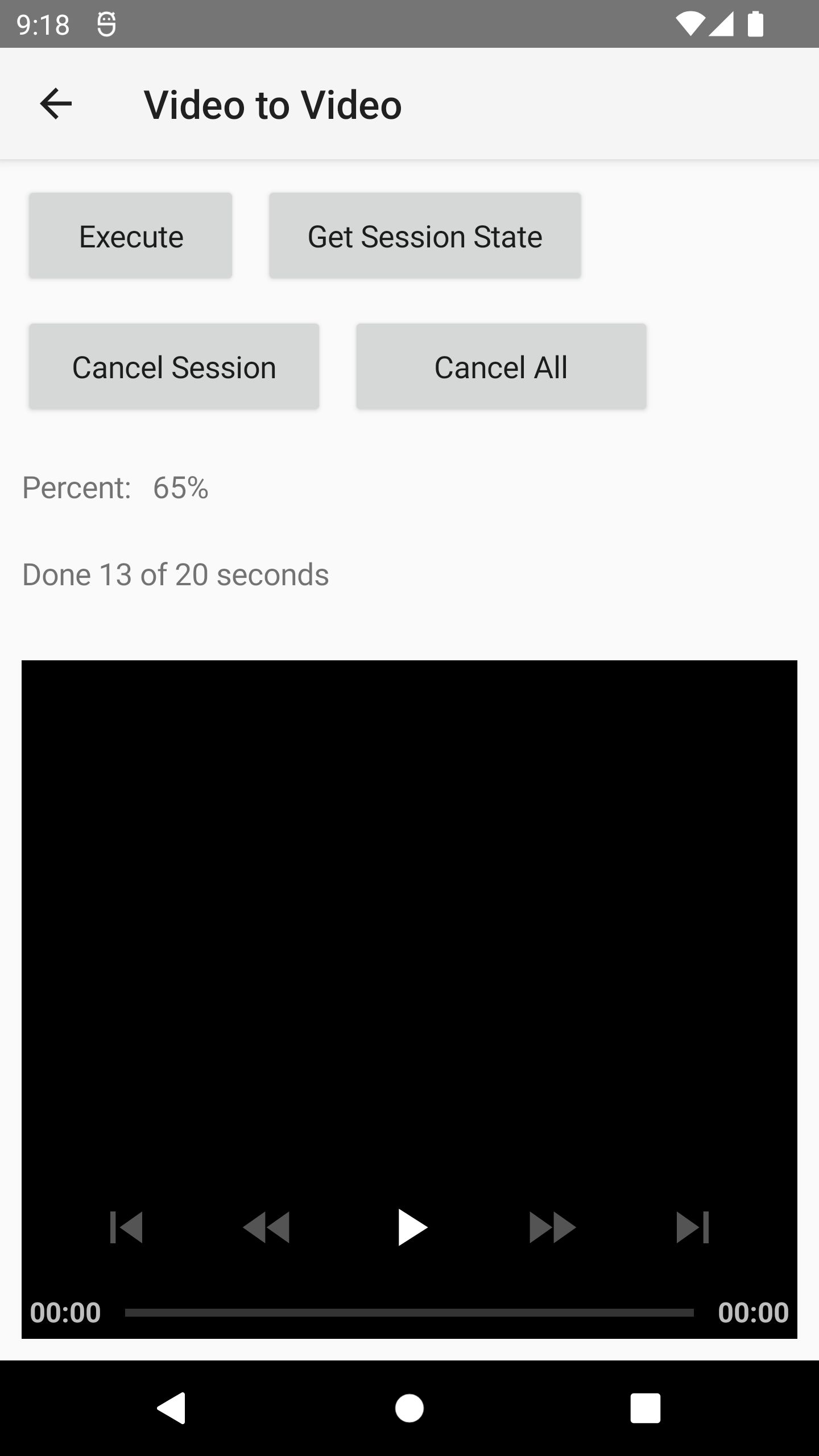Screen dimensions: 819x1456
Task: Rewind the video
Action: coord(266,1227)
